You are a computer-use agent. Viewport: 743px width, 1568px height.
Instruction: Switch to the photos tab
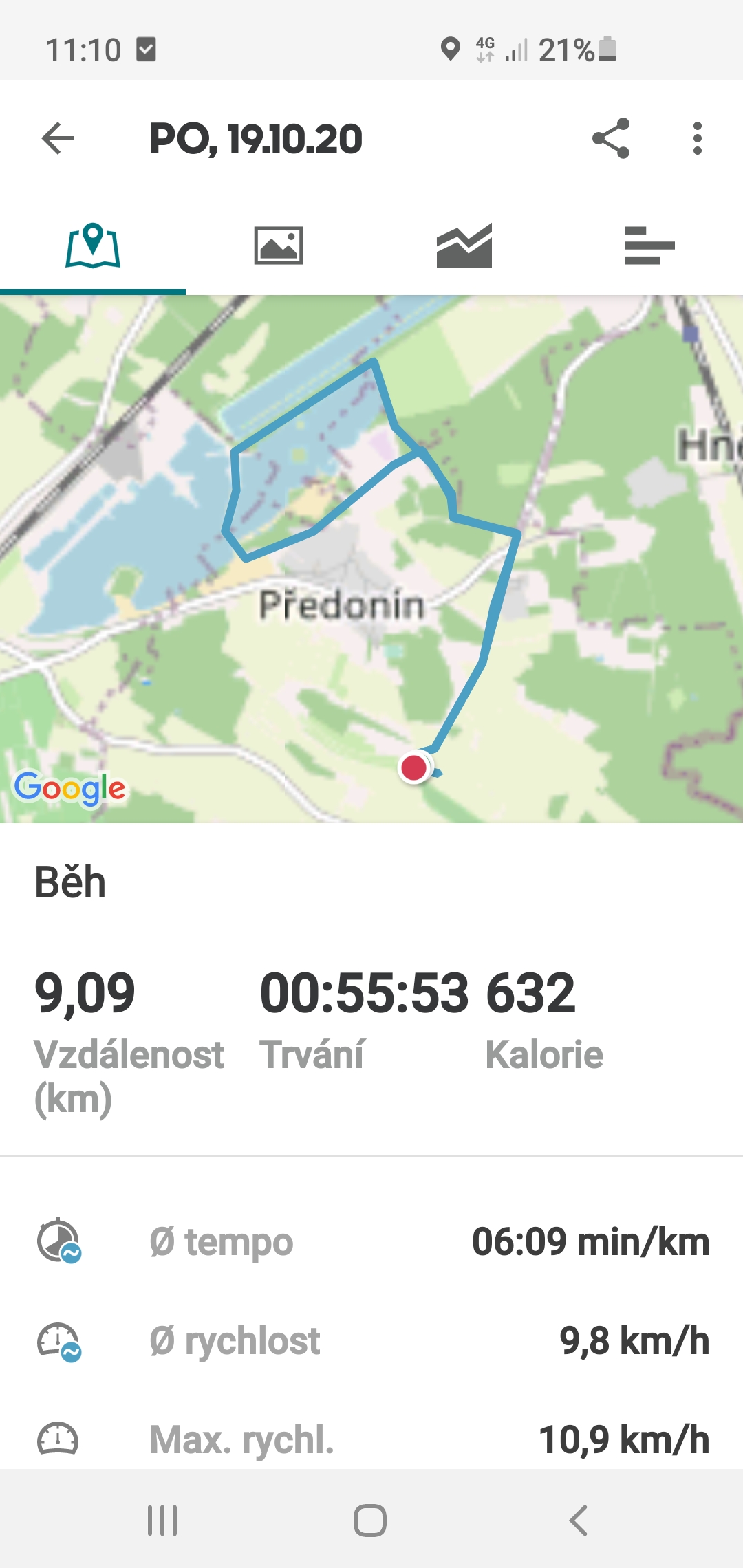tap(279, 246)
